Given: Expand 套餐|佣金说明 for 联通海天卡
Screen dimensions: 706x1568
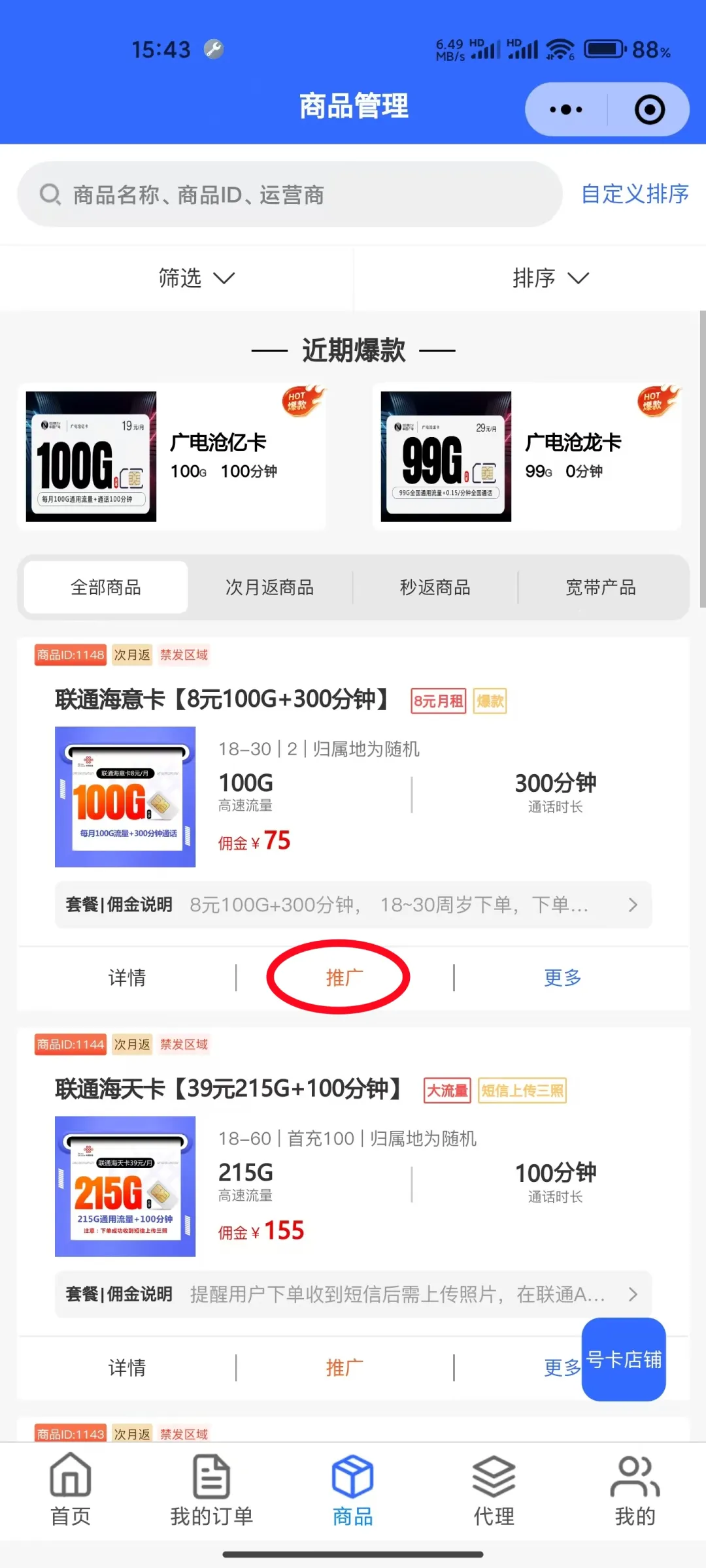Looking at the screenshot, I should (353, 1294).
